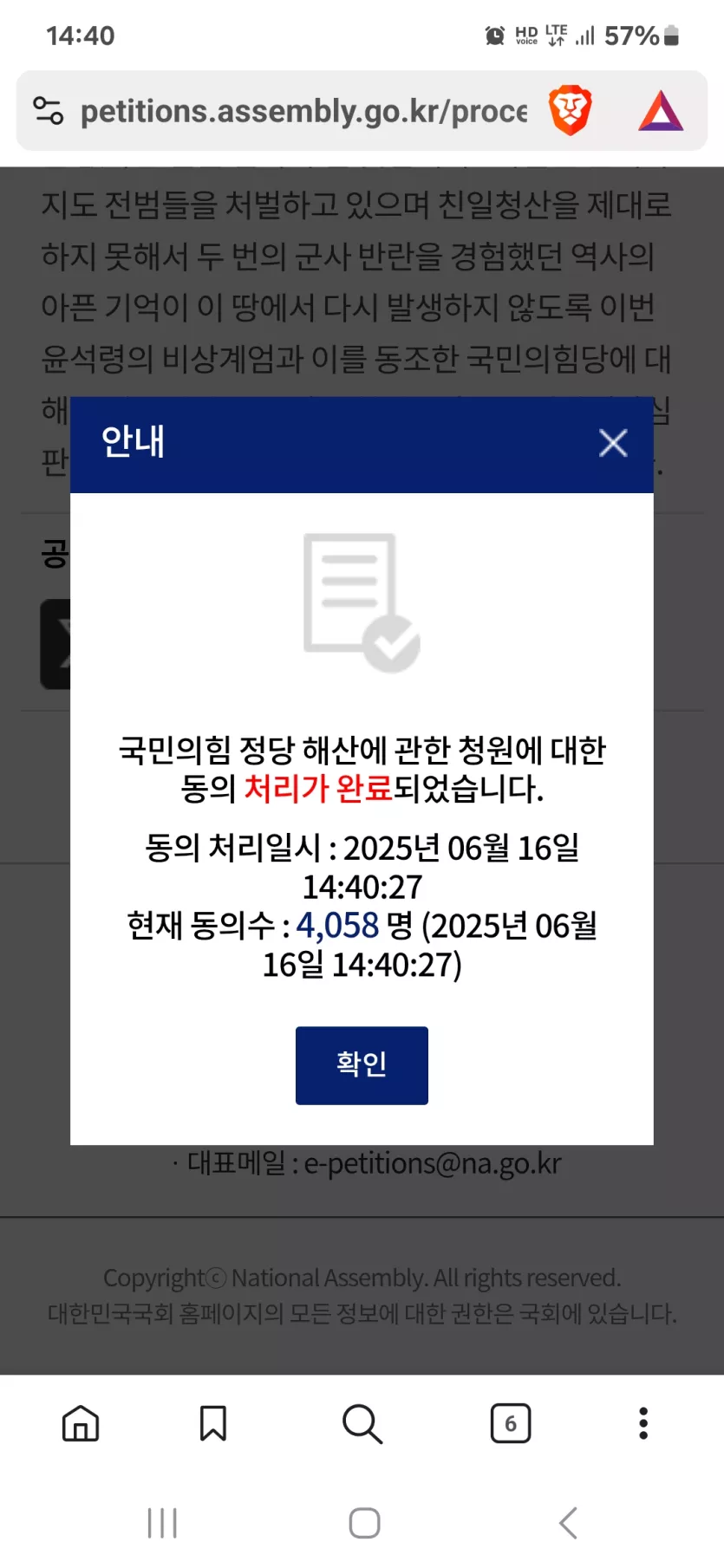Open bookmarks from bottom toolbar
Screen dimensions: 724x1568
[212, 1423]
